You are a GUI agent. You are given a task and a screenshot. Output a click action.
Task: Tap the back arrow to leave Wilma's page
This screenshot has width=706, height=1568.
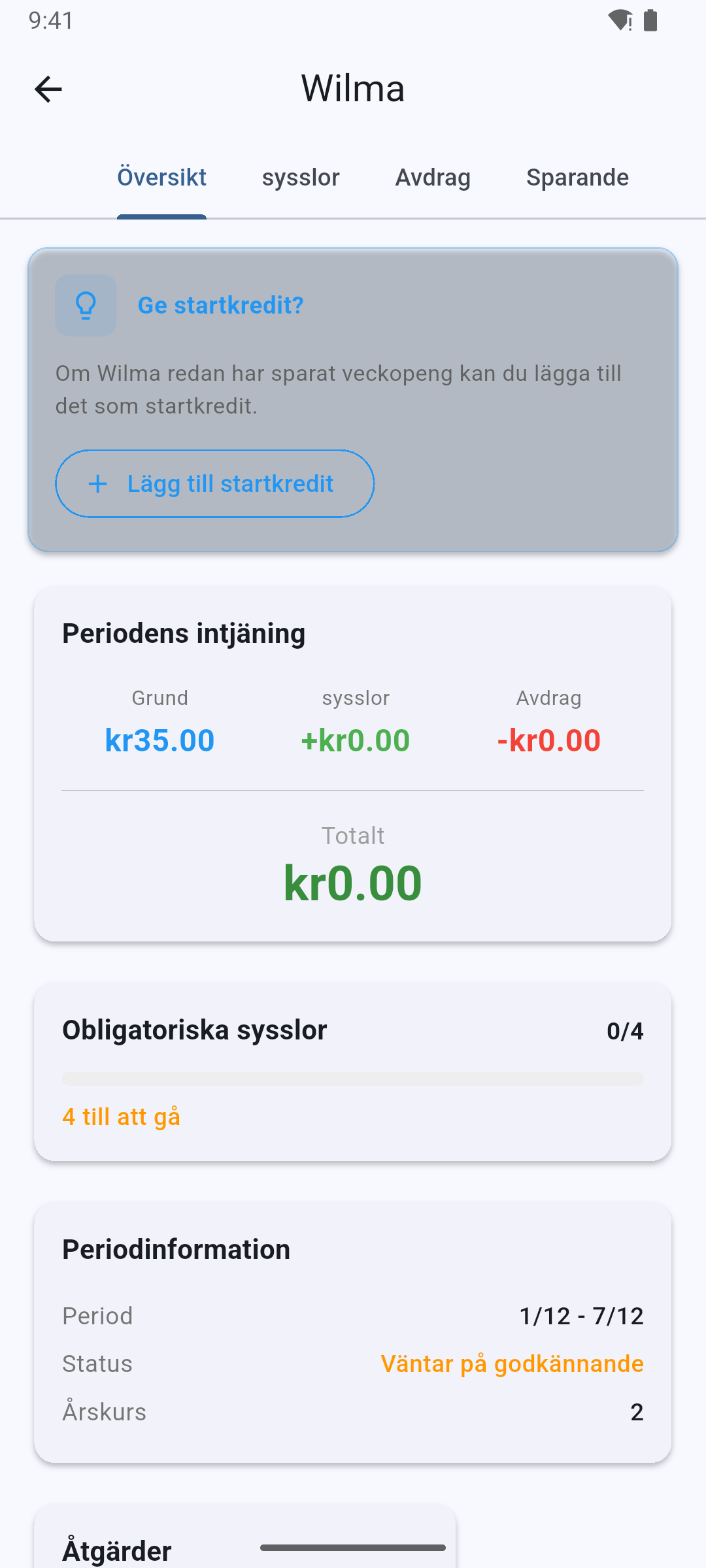pos(48,88)
